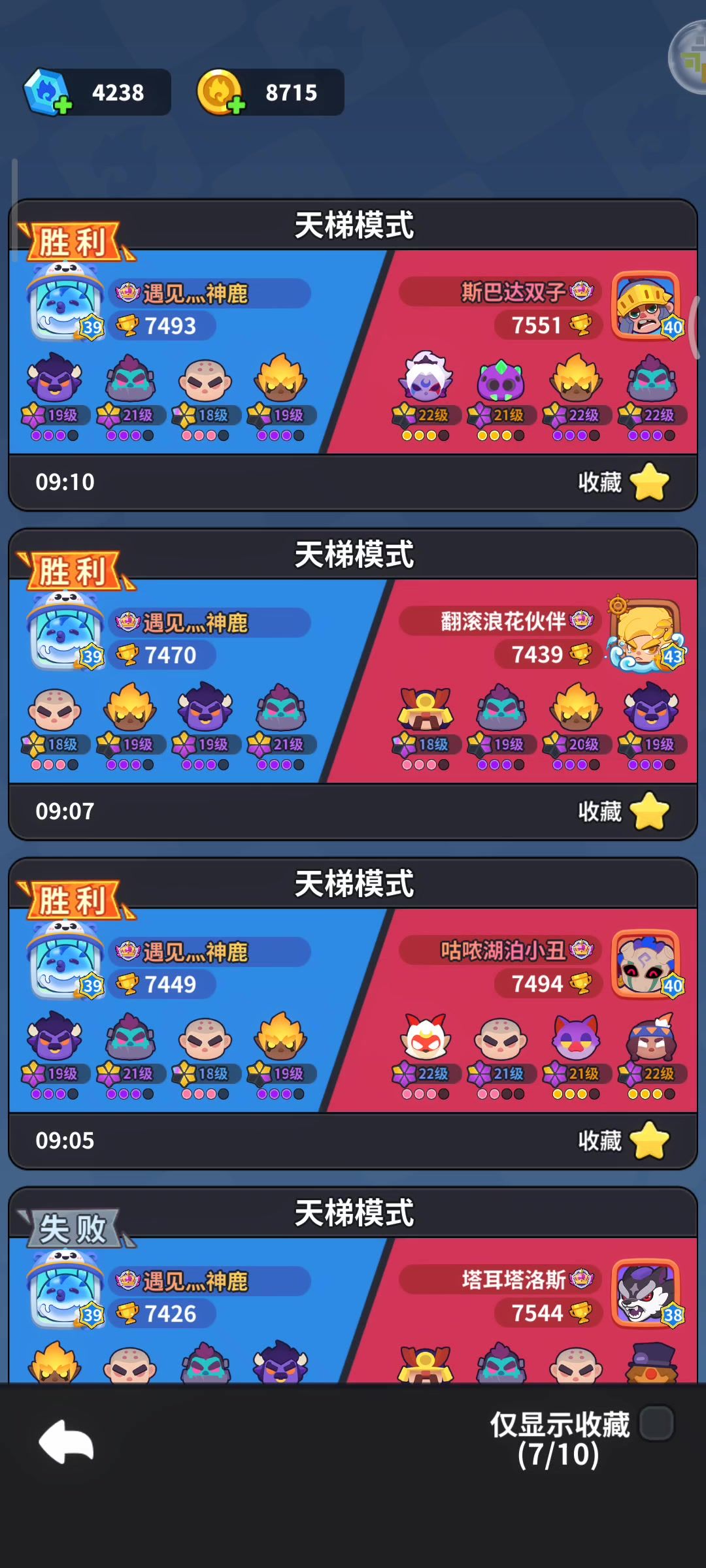This screenshot has height=1568, width=706.
Task: View 翻滚浪花伙伴's player avatar
Action: (x=645, y=635)
